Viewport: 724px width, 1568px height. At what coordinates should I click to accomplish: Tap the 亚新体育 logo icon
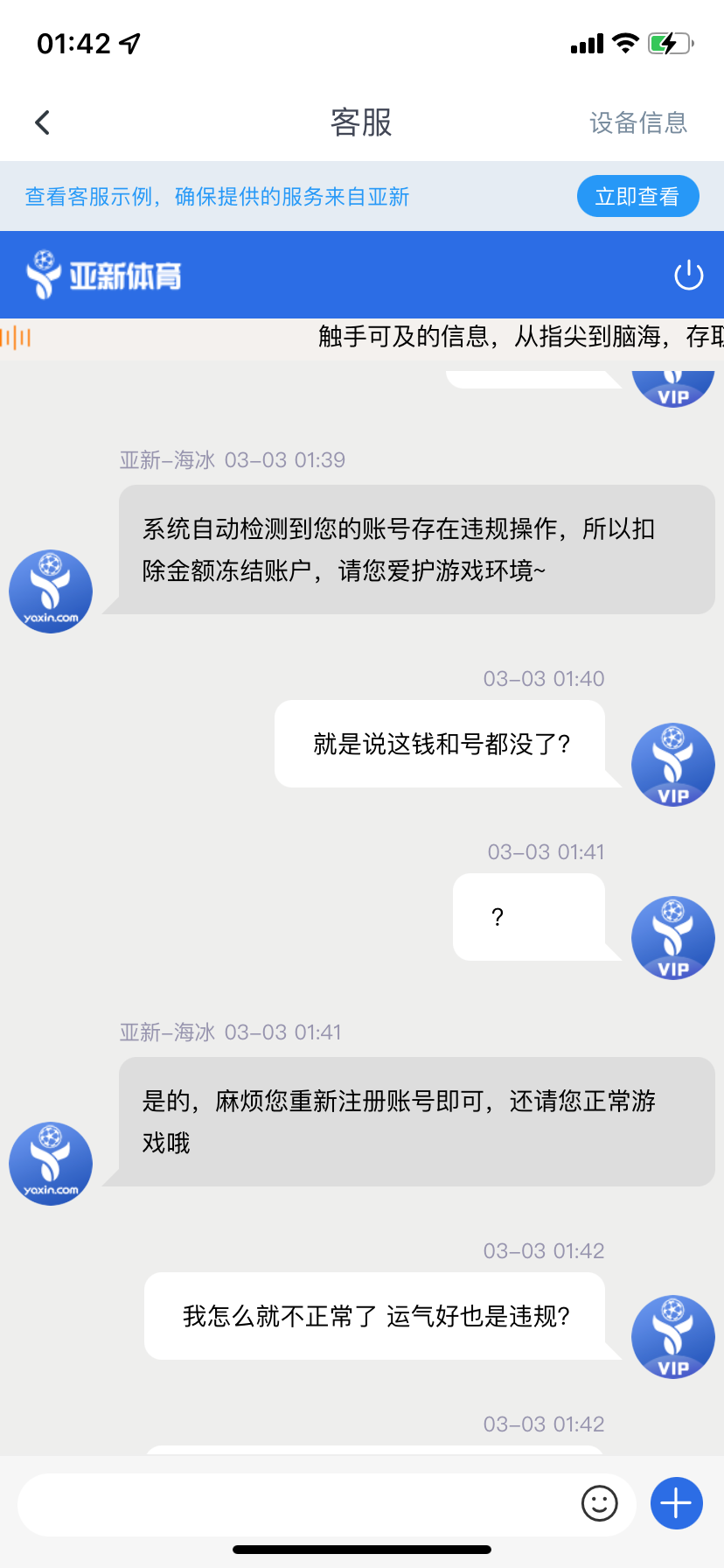click(x=42, y=274)
